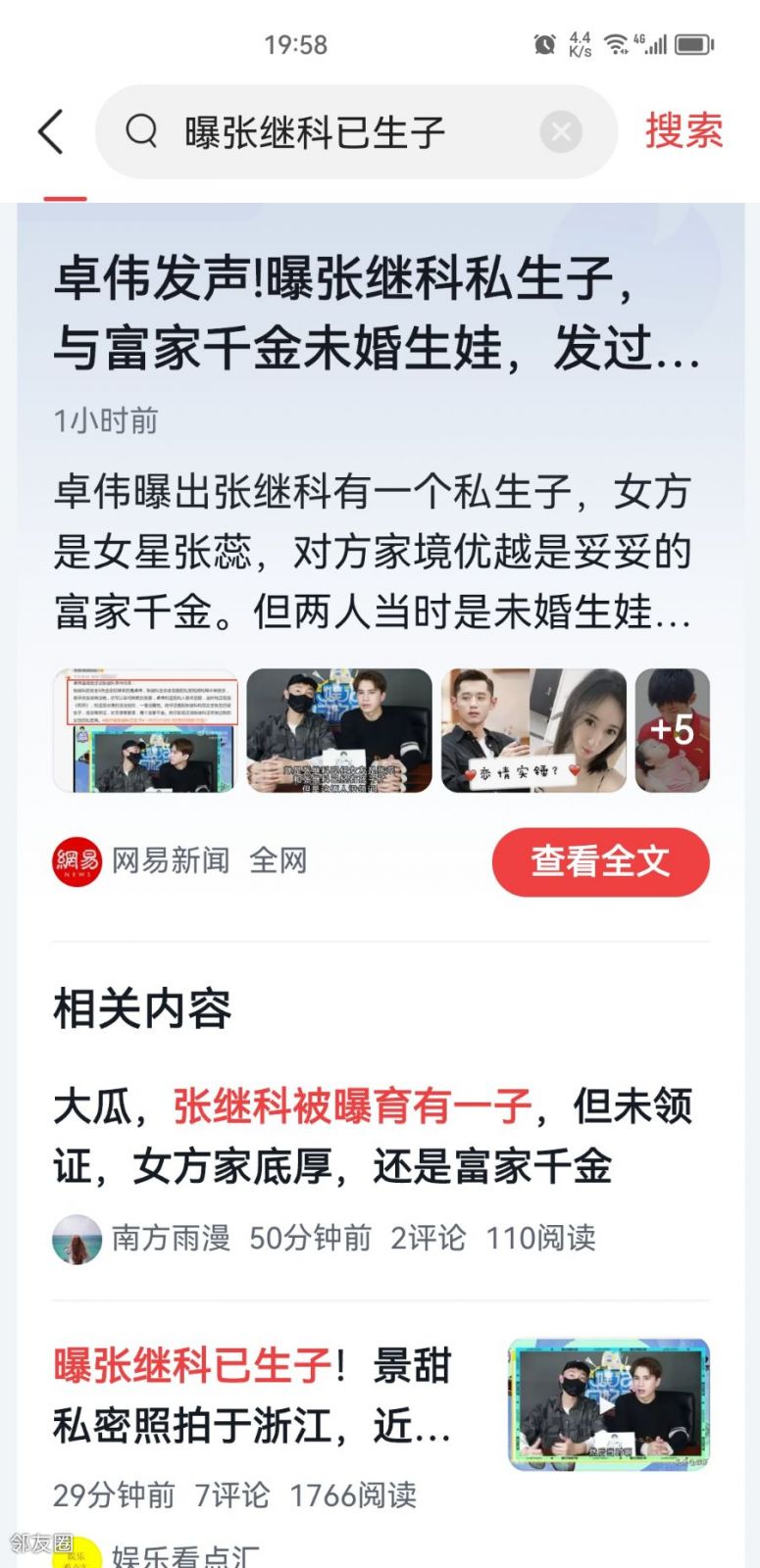Open the article 曝张继科已生子!景甜私密照
The image size is (760, 1568).
tap(252, 1396)
